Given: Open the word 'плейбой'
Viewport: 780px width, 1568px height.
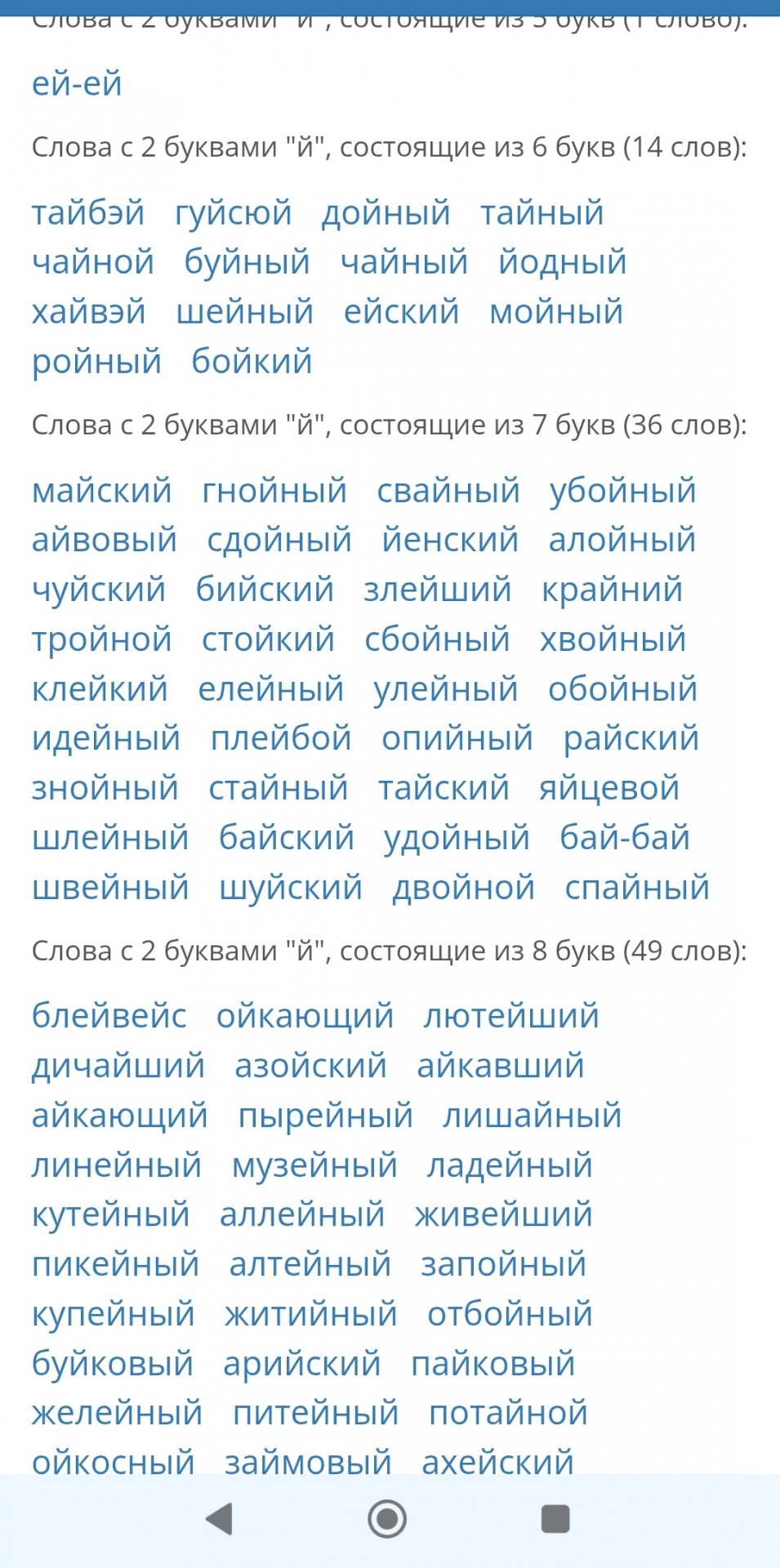Looking at the screenshot, I should click(281, 739).
